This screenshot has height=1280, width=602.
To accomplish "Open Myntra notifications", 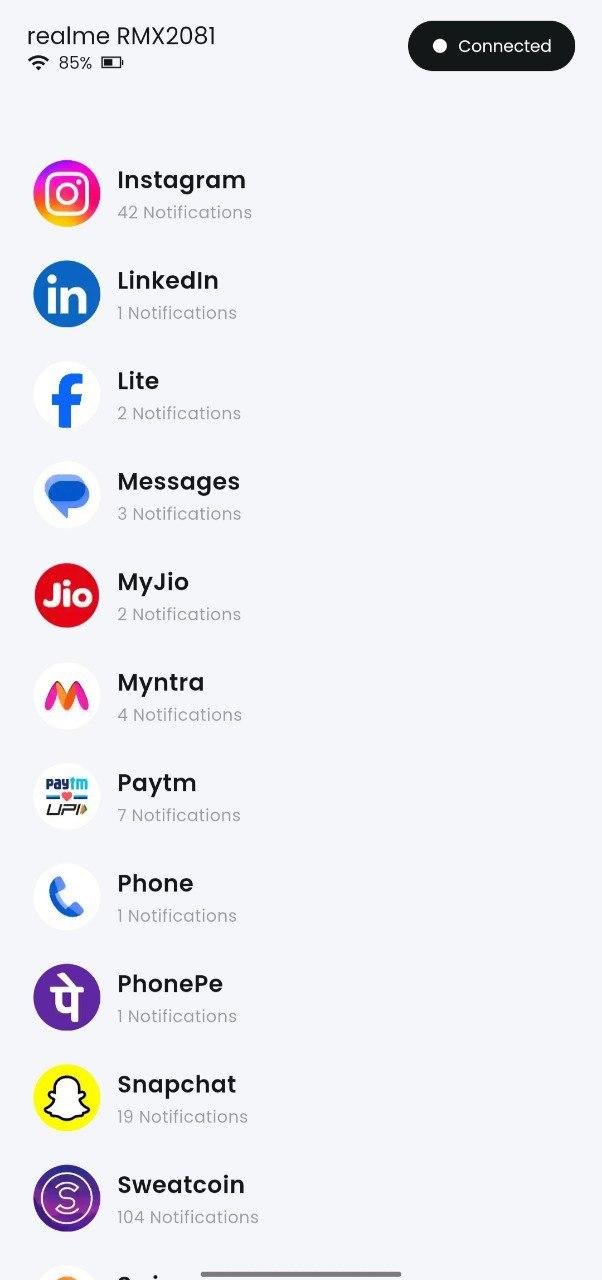I will click(301, 697).
